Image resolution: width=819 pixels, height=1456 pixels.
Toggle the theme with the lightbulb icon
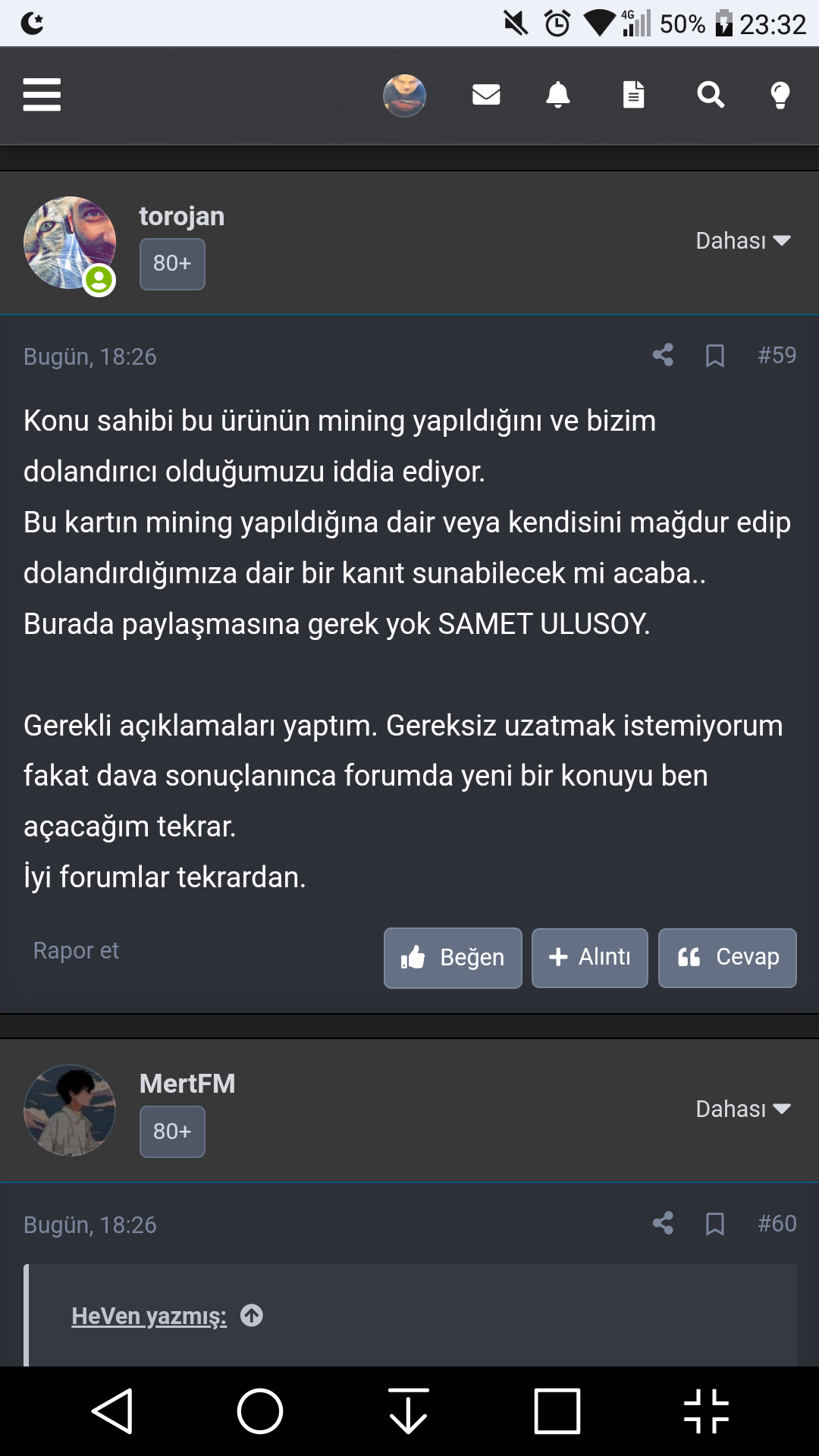(780, 95)
